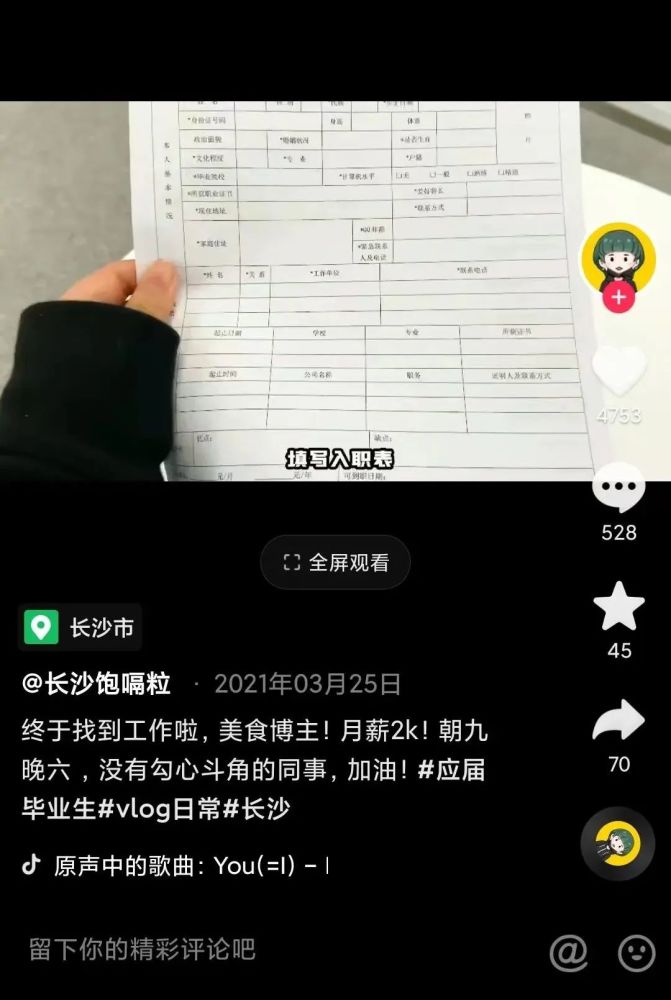
Task: Open the spinning music disc
Action: tap(618, 842)
